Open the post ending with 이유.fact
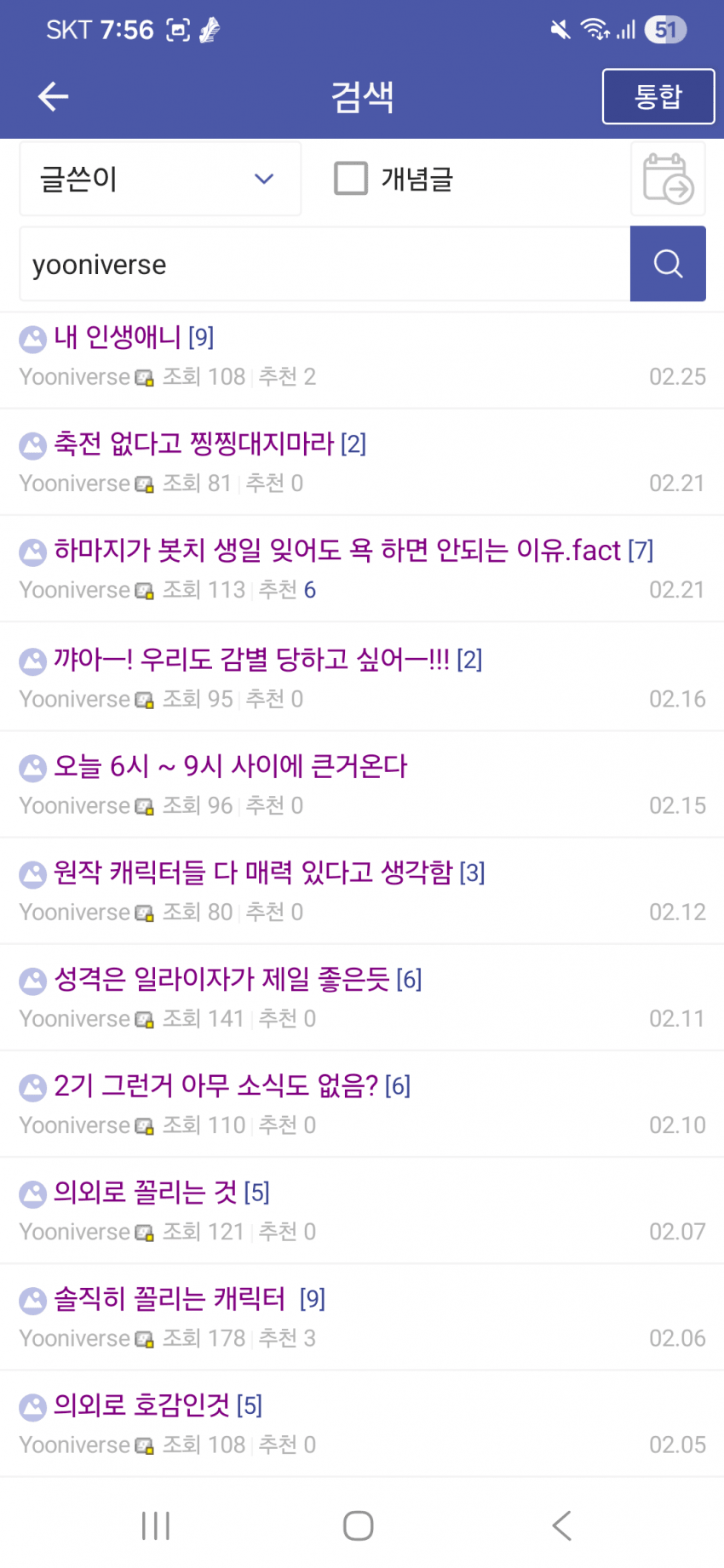Image resolution: width=724 pixels, height=1568 pixels. click(x=337, y=551)
